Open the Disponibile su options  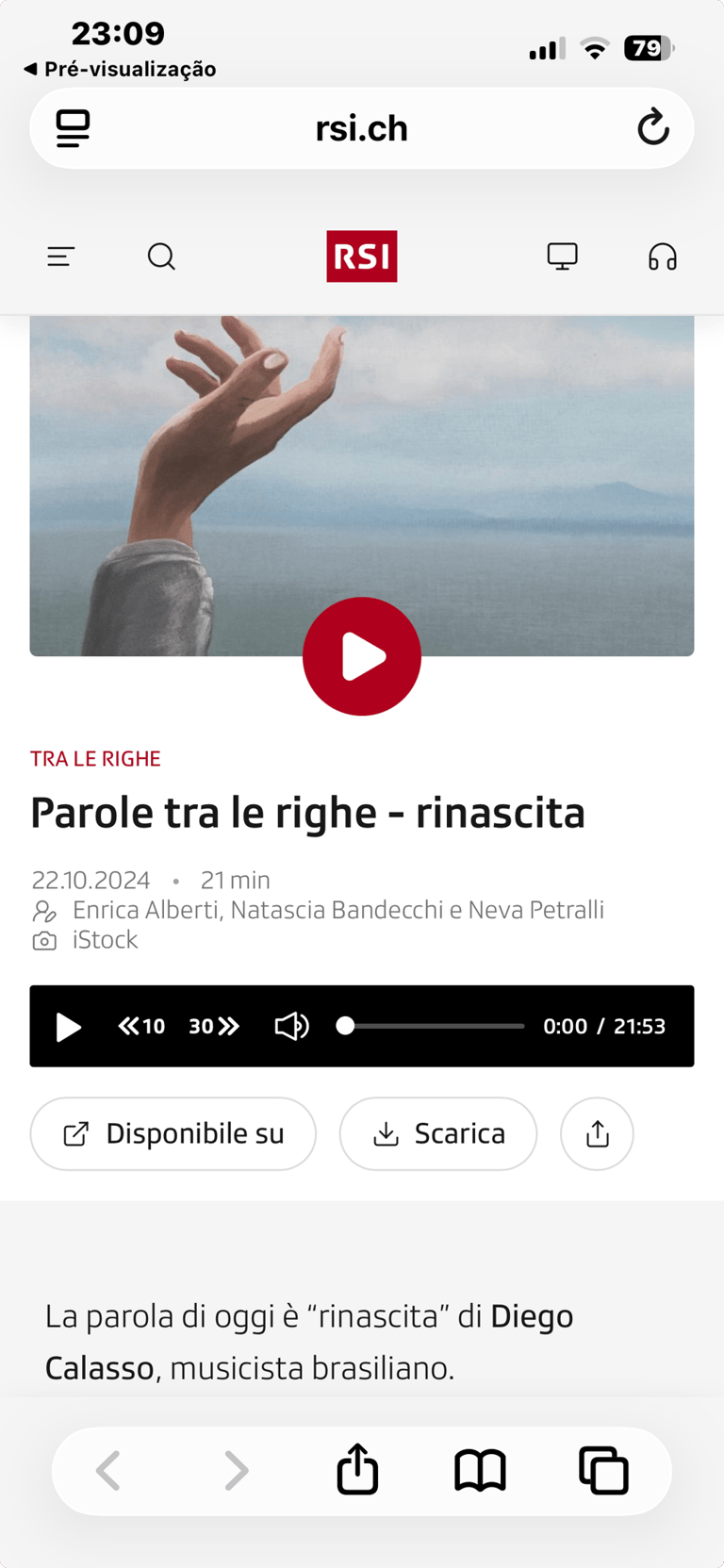pos(173,1133)
